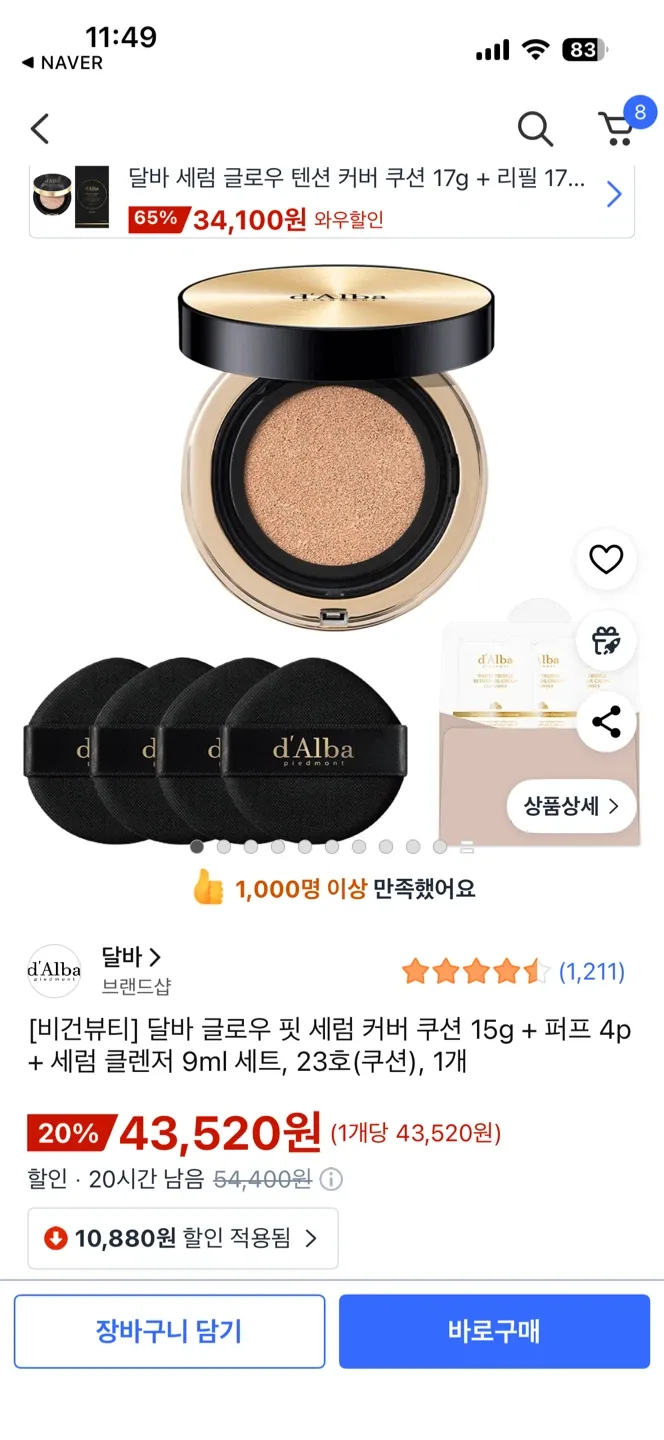View the 1,211 reviews
The image size is (664, 1440).
pos(590,971)
